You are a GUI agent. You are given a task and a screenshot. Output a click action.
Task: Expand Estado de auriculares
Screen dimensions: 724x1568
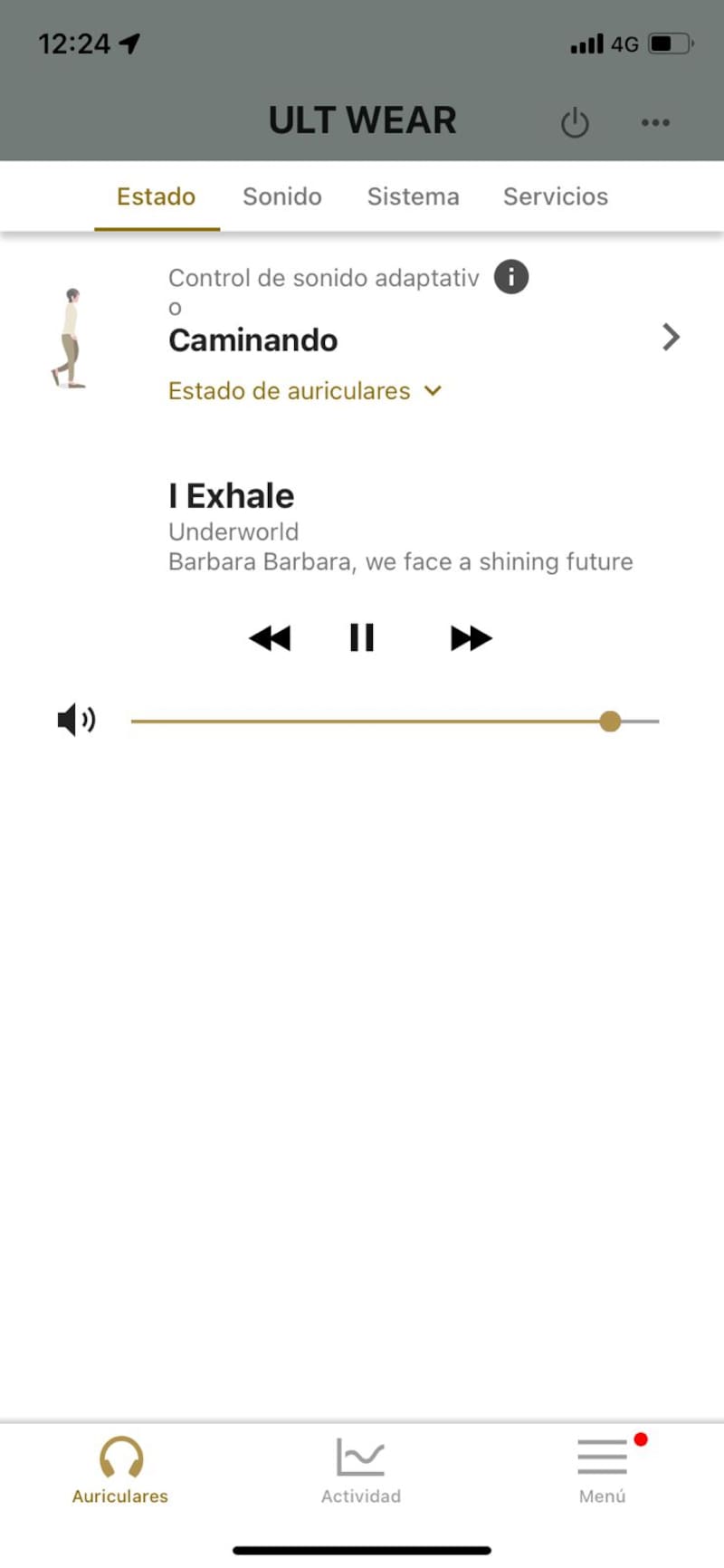pos(304,391)
